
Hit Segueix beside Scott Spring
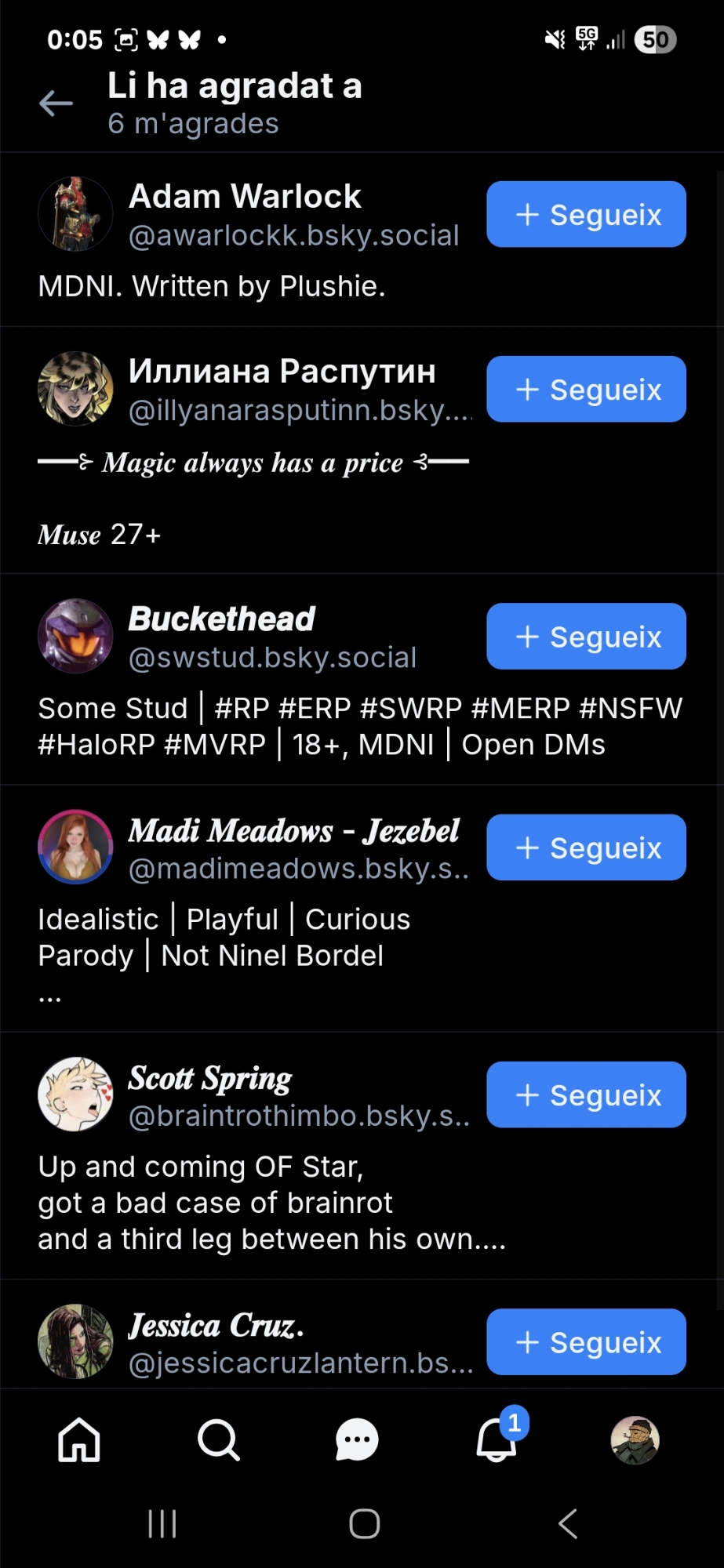(x=586, y=1094)
